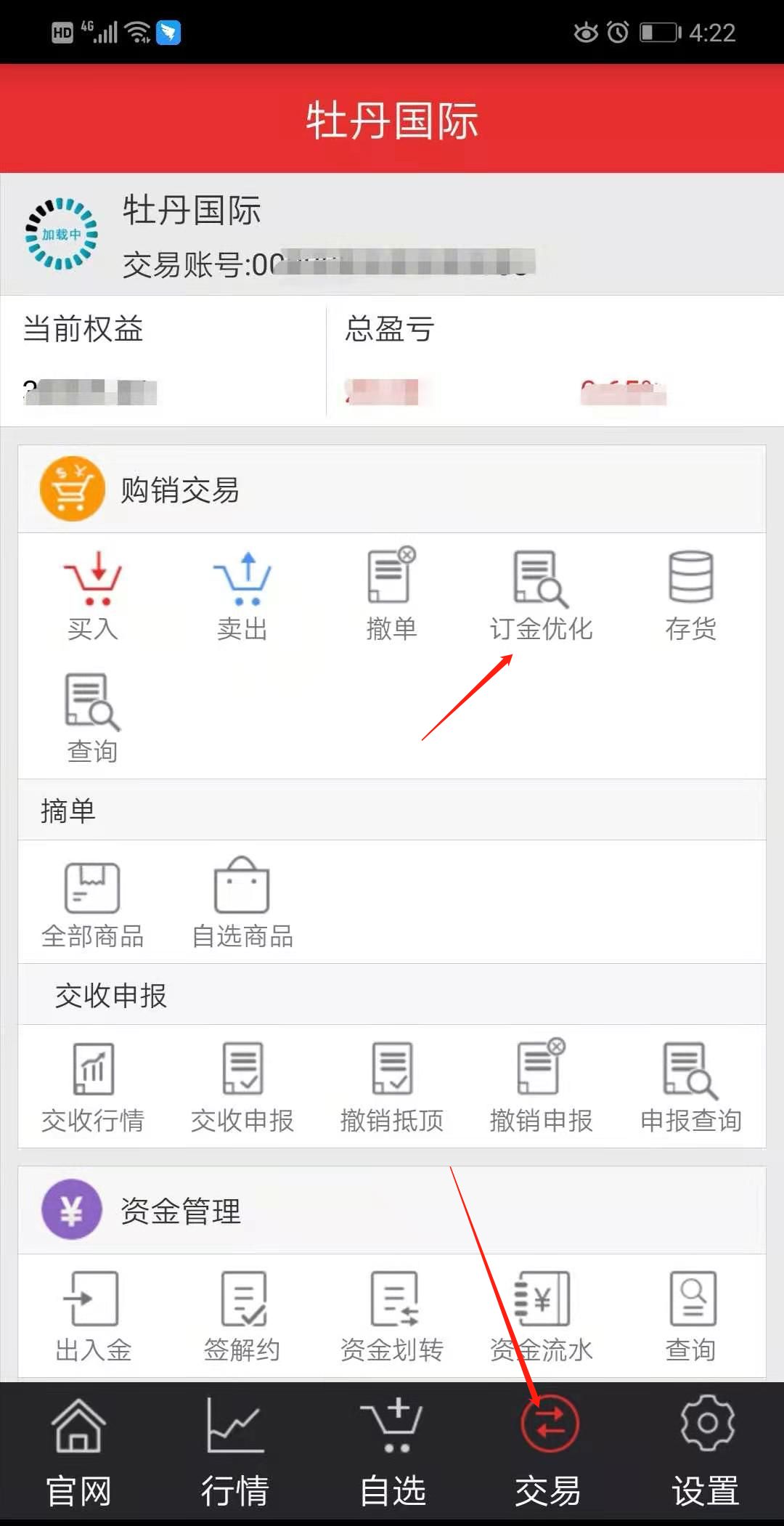Open 出入金 in 资金管理
The height and width of the screenshot is (1526, 784).
(93, 1316)
